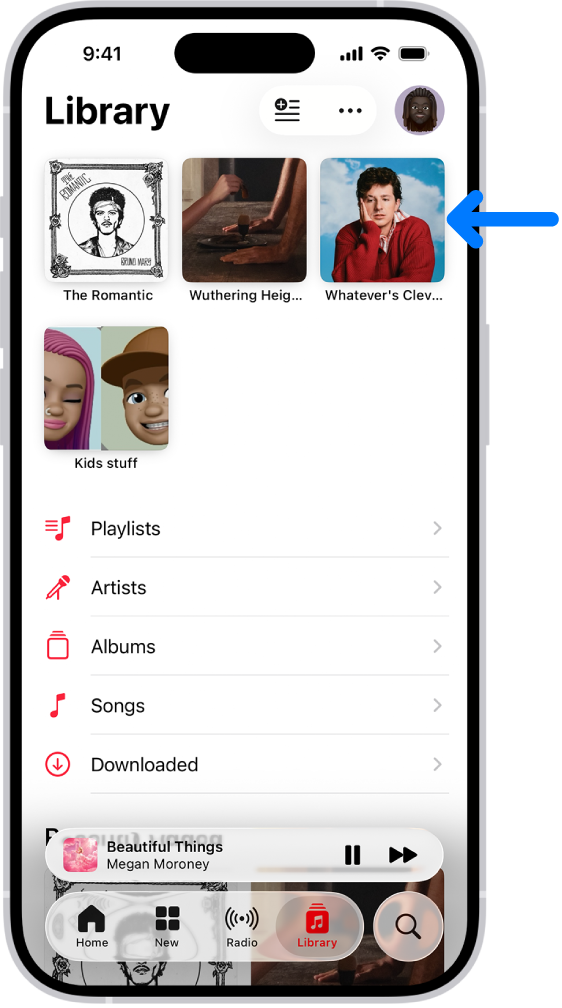This screenshot has height=1008, width=562.
Task: Show Downloaded music
Action: pyautogui.click(x=247, y=765)
